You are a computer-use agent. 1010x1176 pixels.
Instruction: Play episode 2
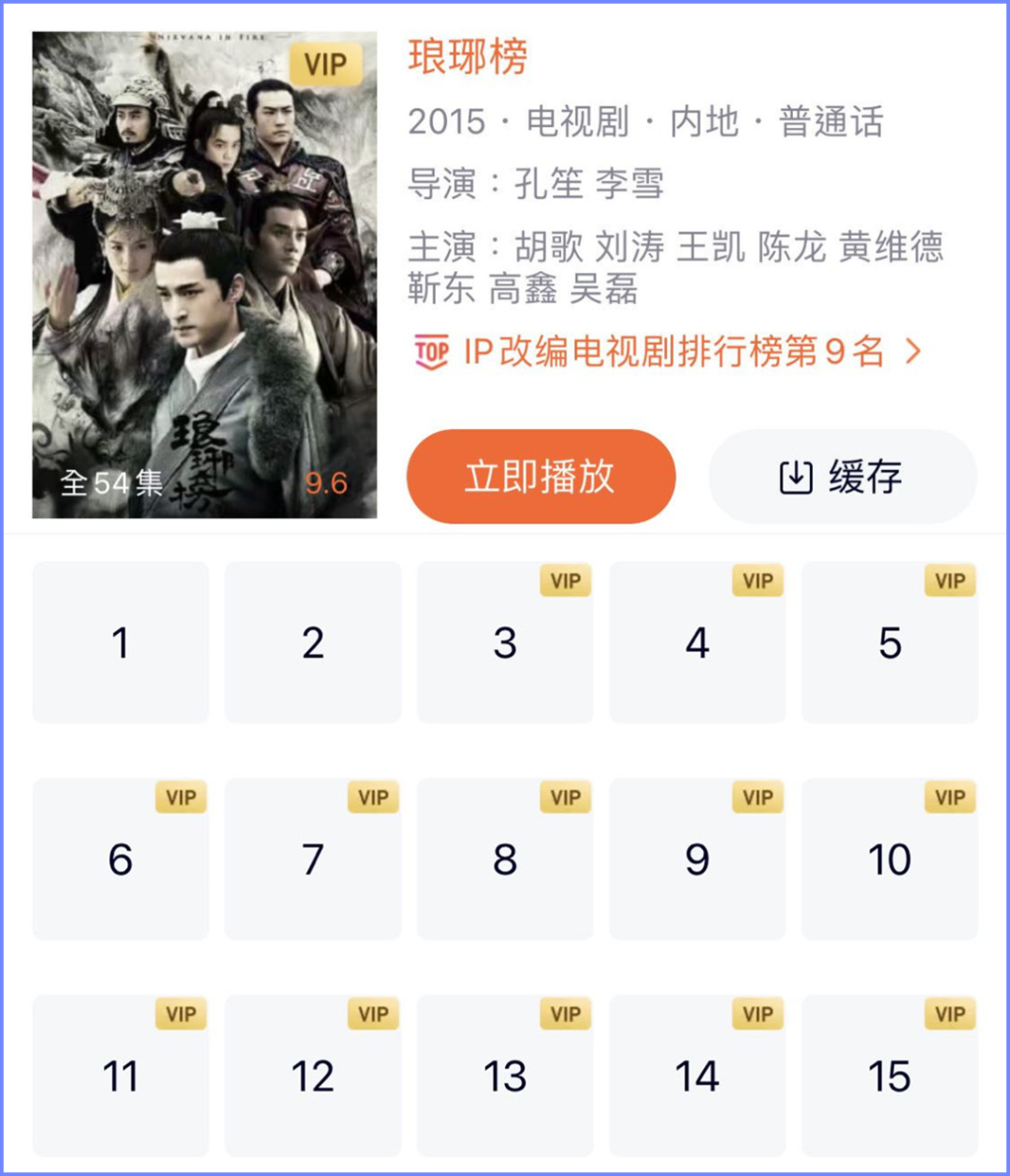[x=313, y=642]
